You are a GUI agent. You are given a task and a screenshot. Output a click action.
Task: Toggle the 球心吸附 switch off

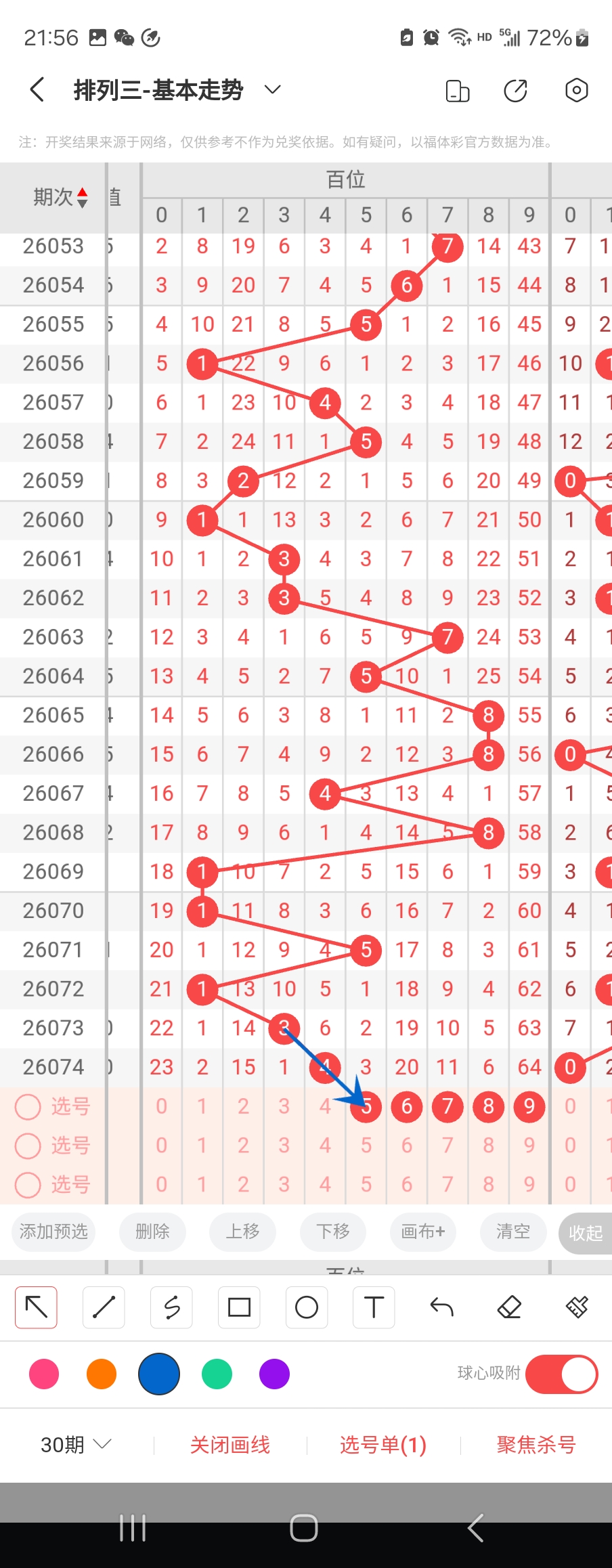click(x=561, y=1374)
